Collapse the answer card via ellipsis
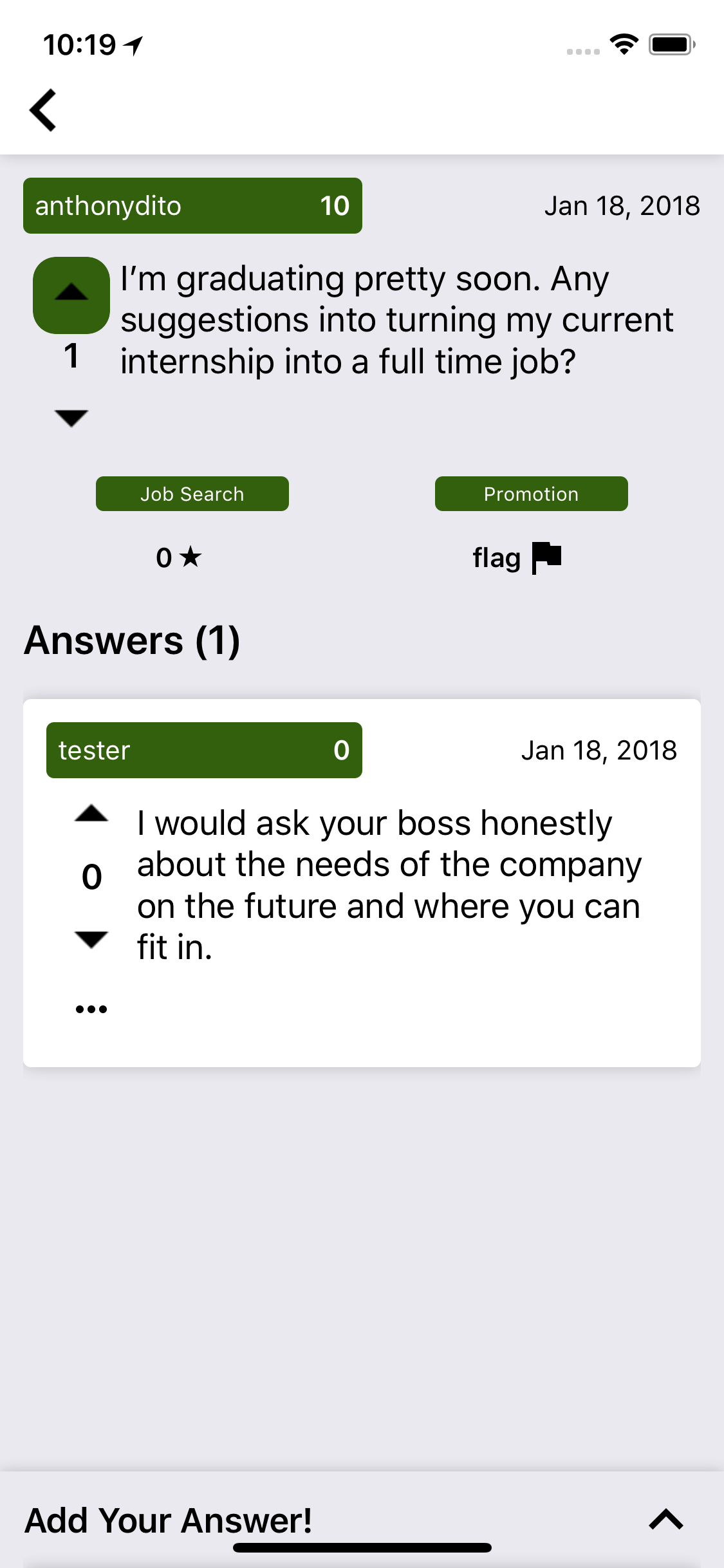Image resolution: width=724 pixels, height=1568 pixels. pos(91,1007)
